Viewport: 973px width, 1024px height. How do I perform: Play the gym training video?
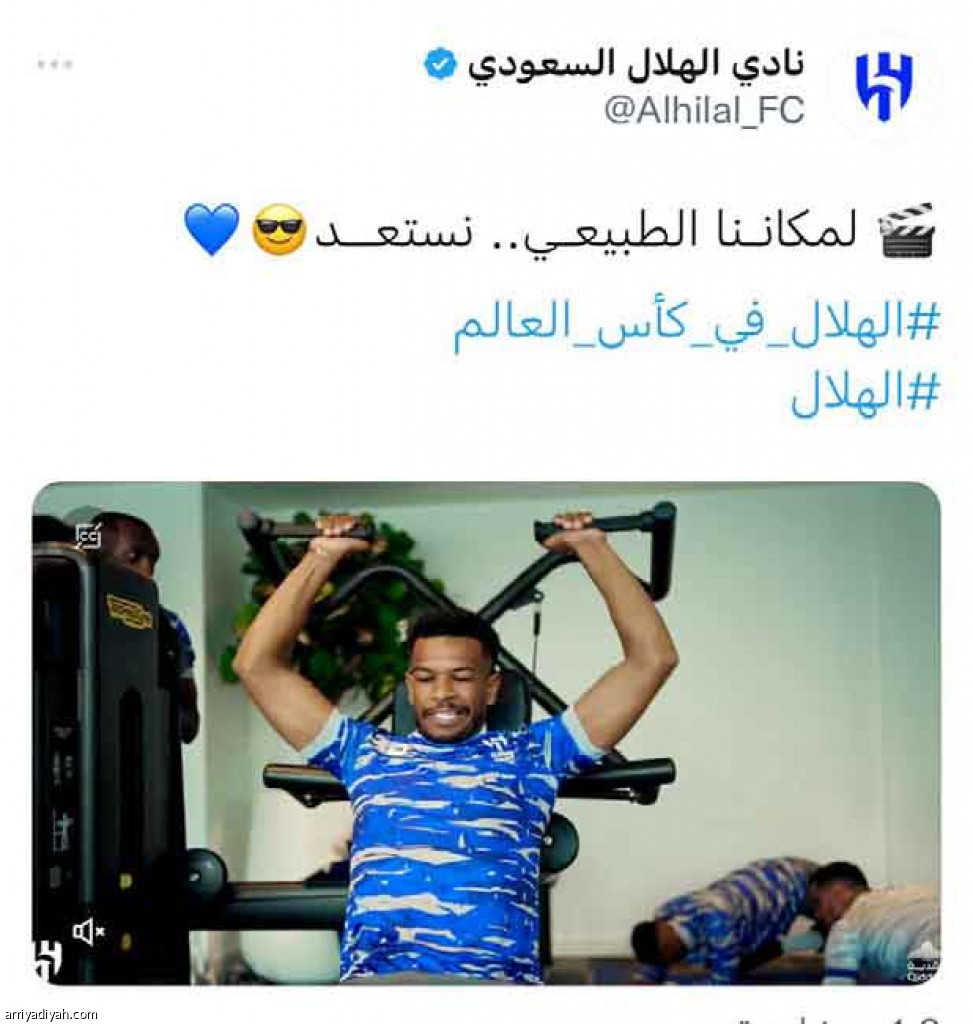[486, 733]
